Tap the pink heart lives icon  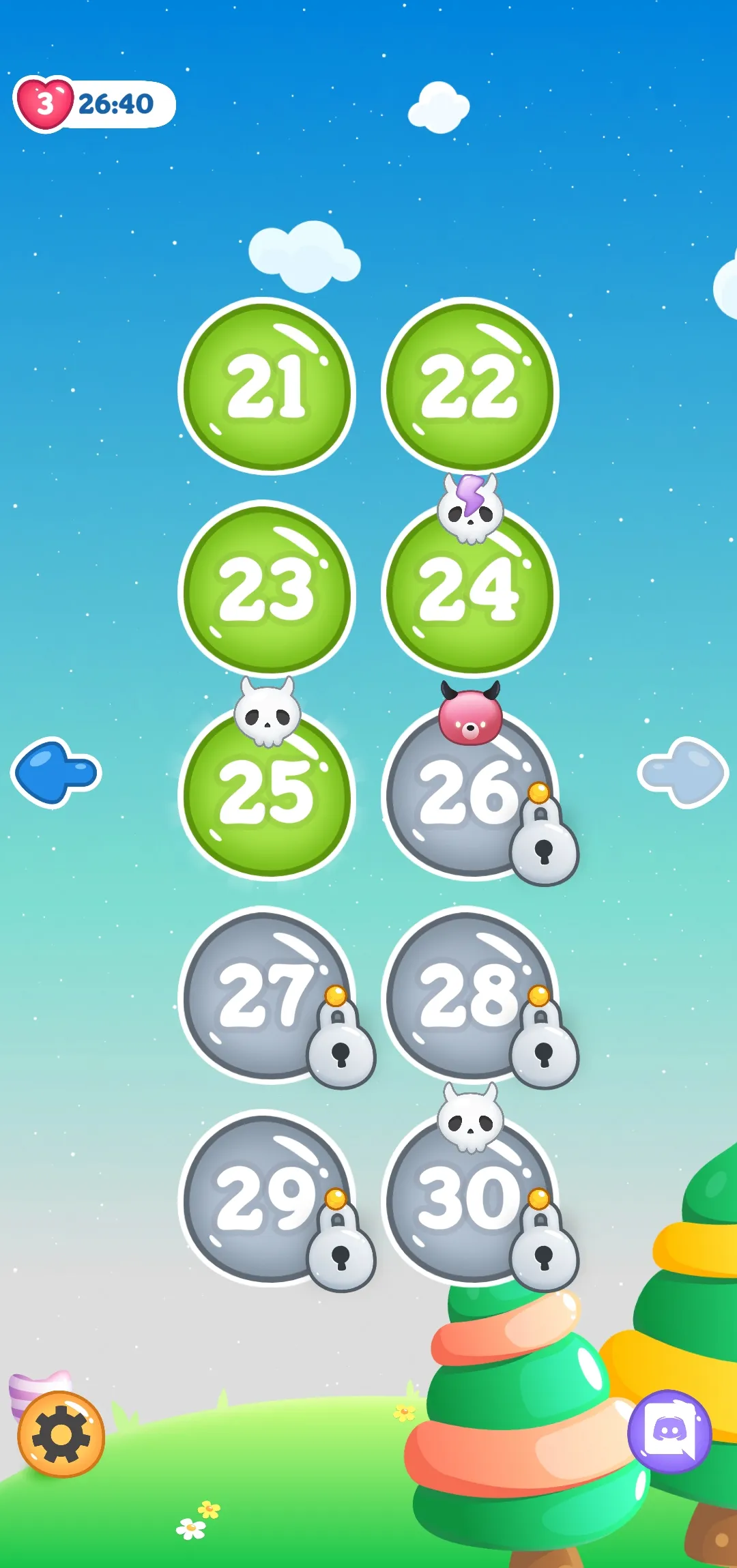[45, 101]
